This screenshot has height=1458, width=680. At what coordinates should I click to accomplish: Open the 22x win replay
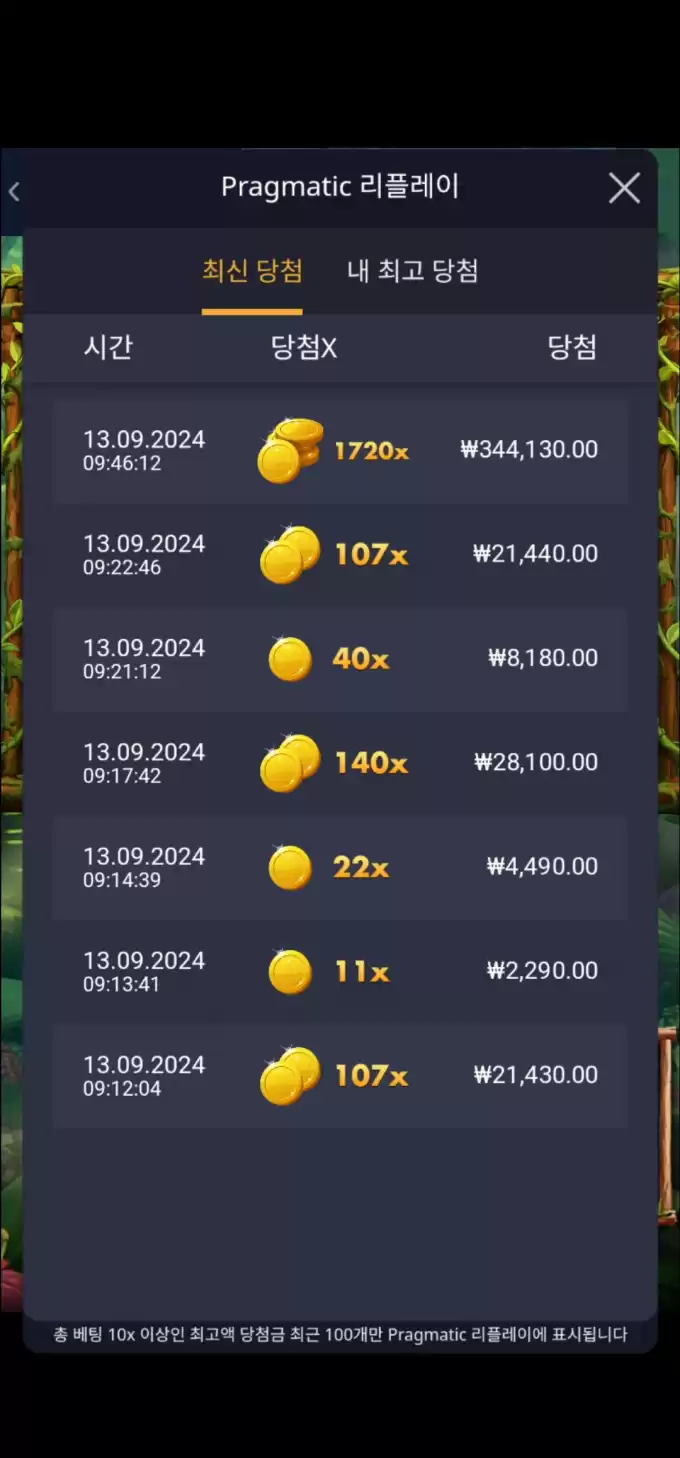tap(340, 867)
